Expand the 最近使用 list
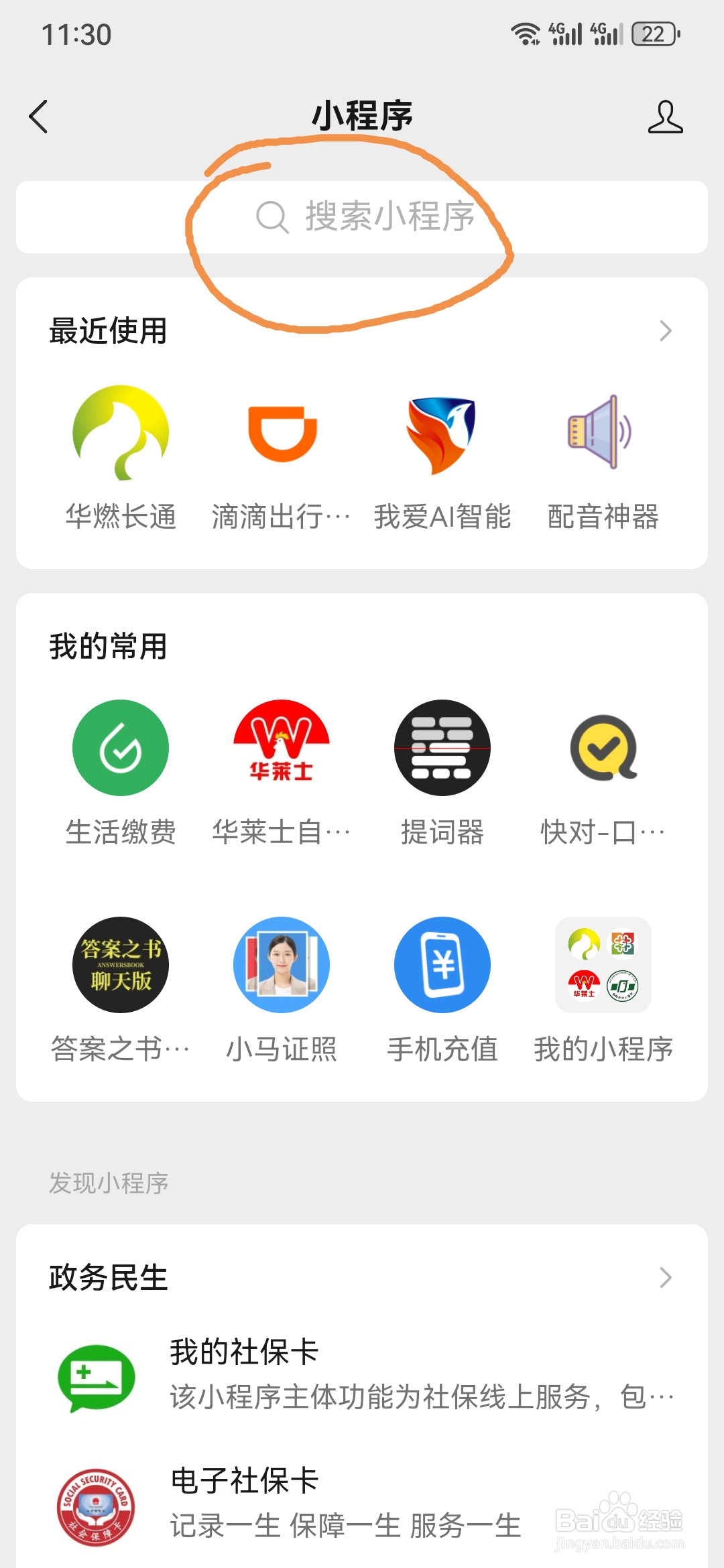 665,330
